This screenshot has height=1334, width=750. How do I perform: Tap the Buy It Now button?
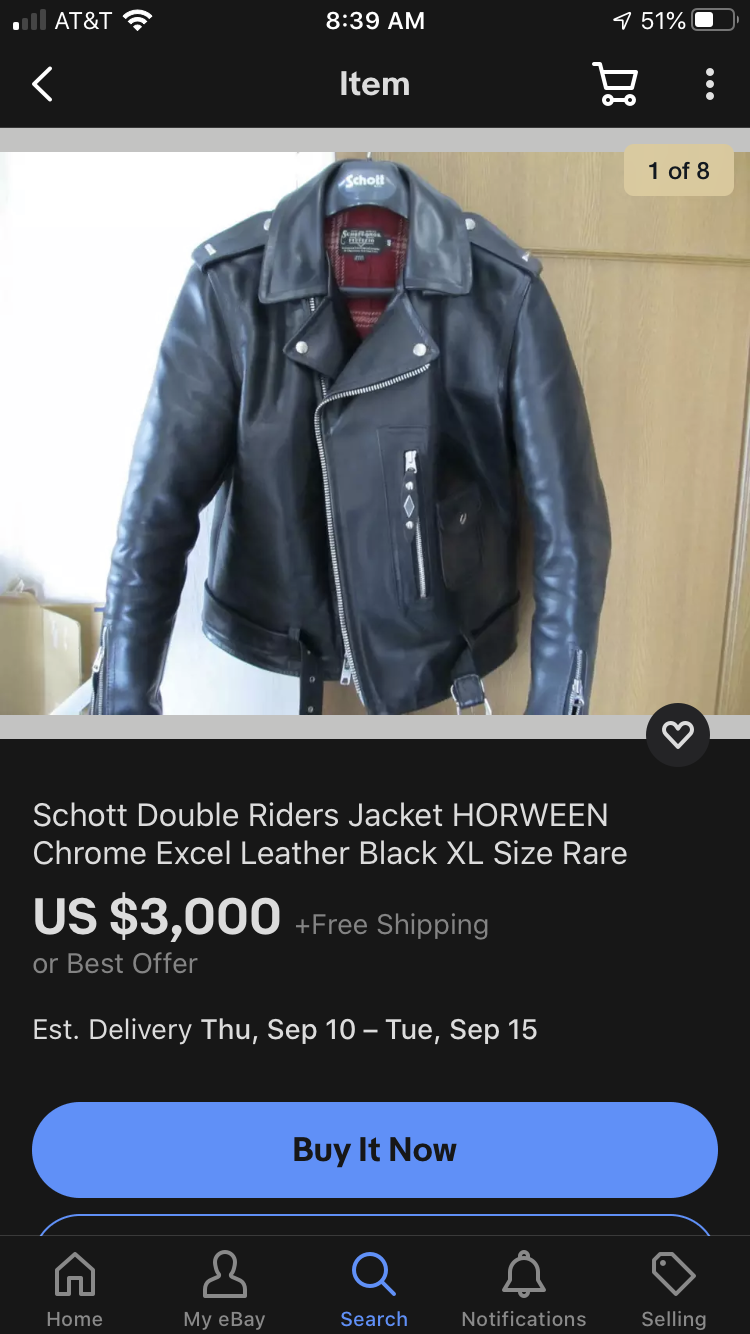[x=374, y=1150]
